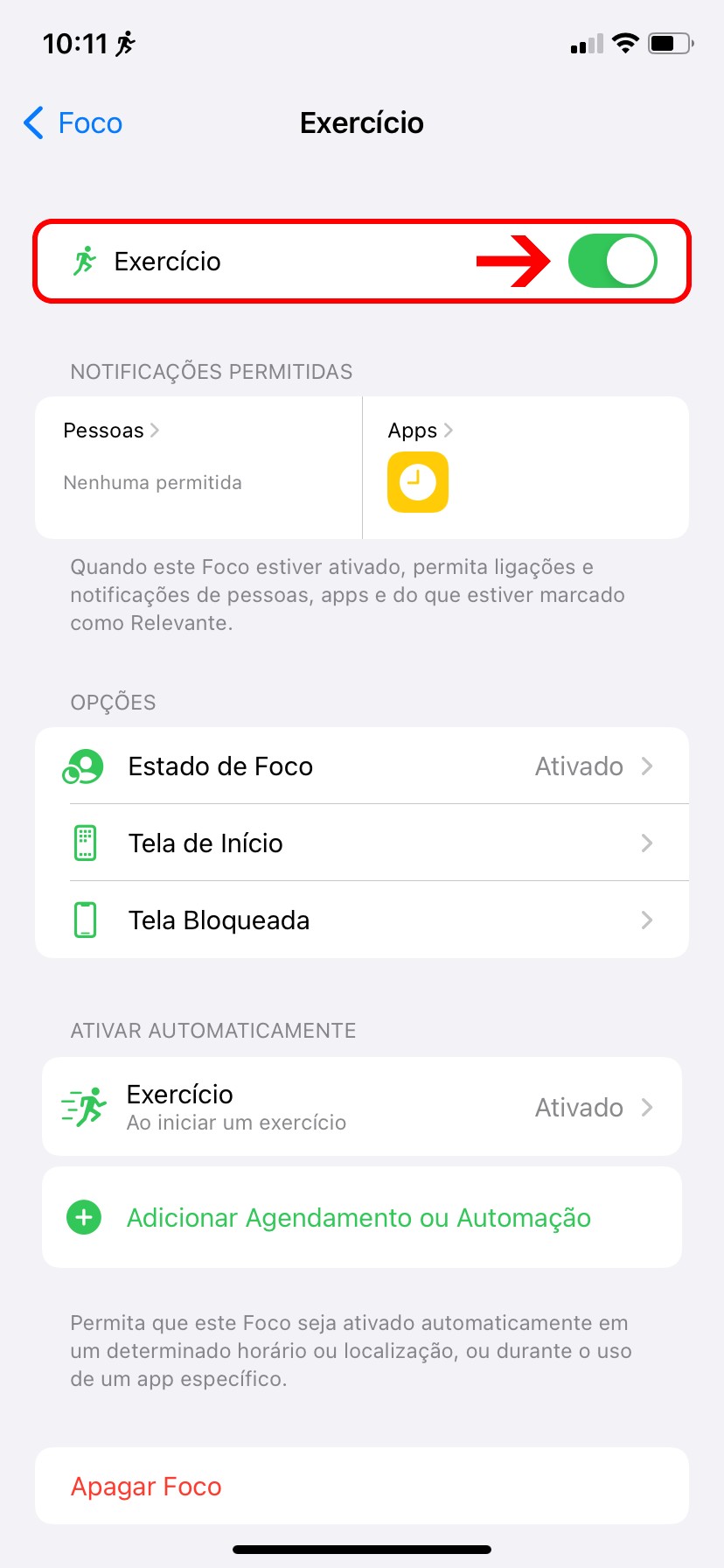Go back to Foco settings
This screenshot has height=1568, width=724.
tap(73, 123)
